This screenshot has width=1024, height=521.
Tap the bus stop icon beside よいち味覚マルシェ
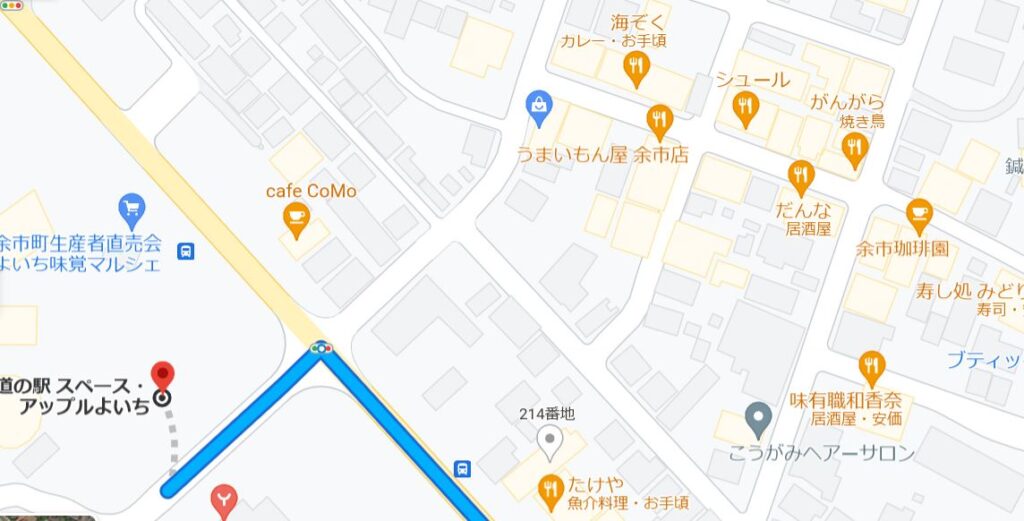pos(186,250)
